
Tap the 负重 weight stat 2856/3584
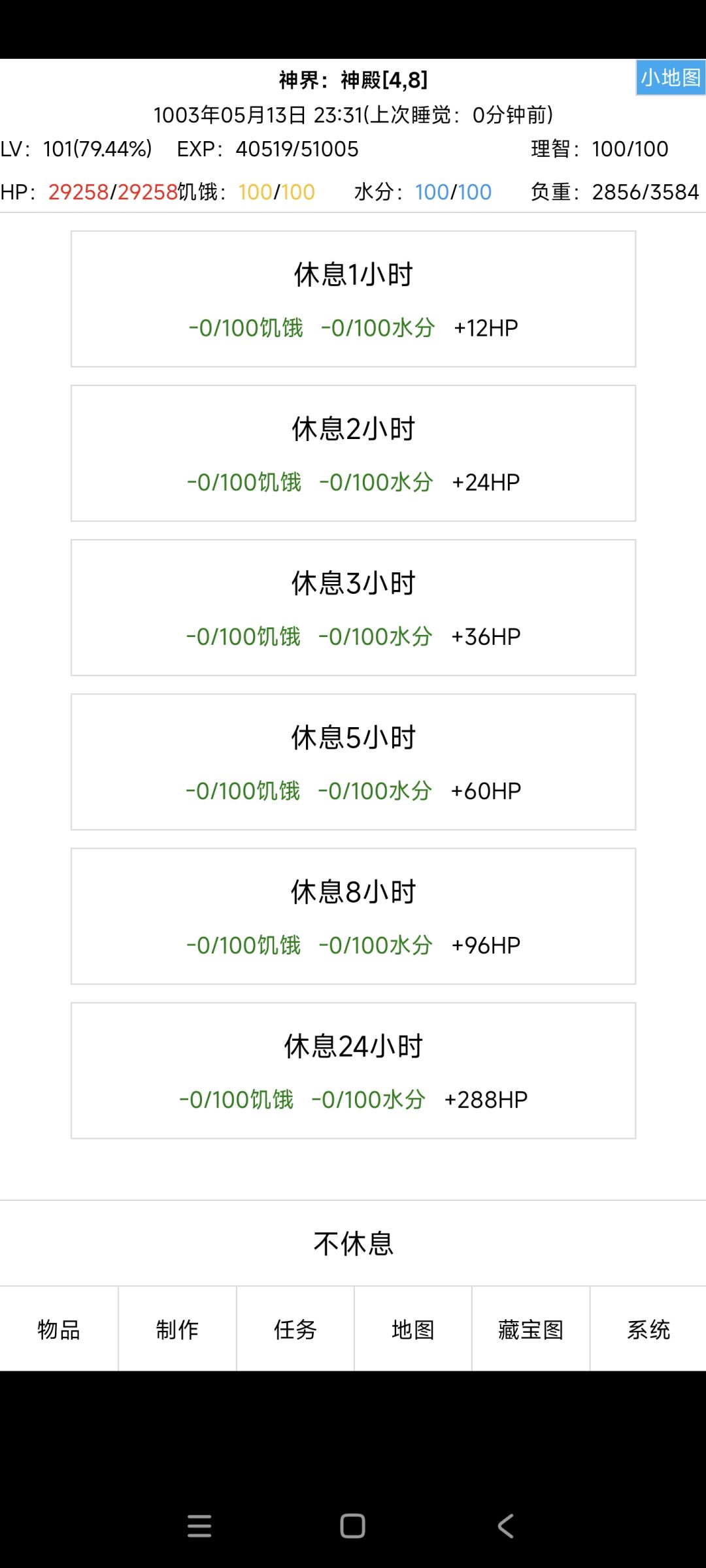[x=644, y=193]
